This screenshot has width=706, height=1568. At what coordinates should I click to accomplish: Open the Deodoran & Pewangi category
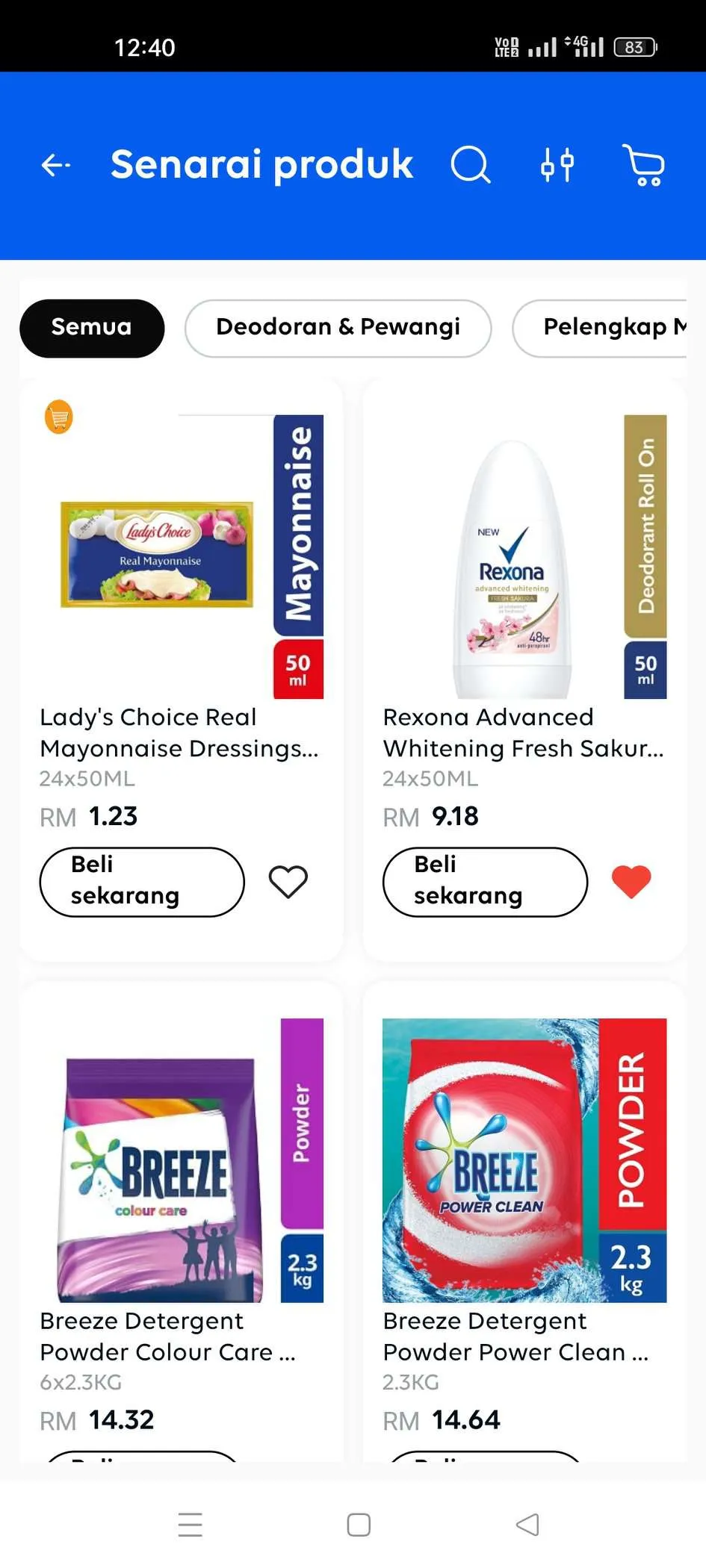(x=338, y=327)
